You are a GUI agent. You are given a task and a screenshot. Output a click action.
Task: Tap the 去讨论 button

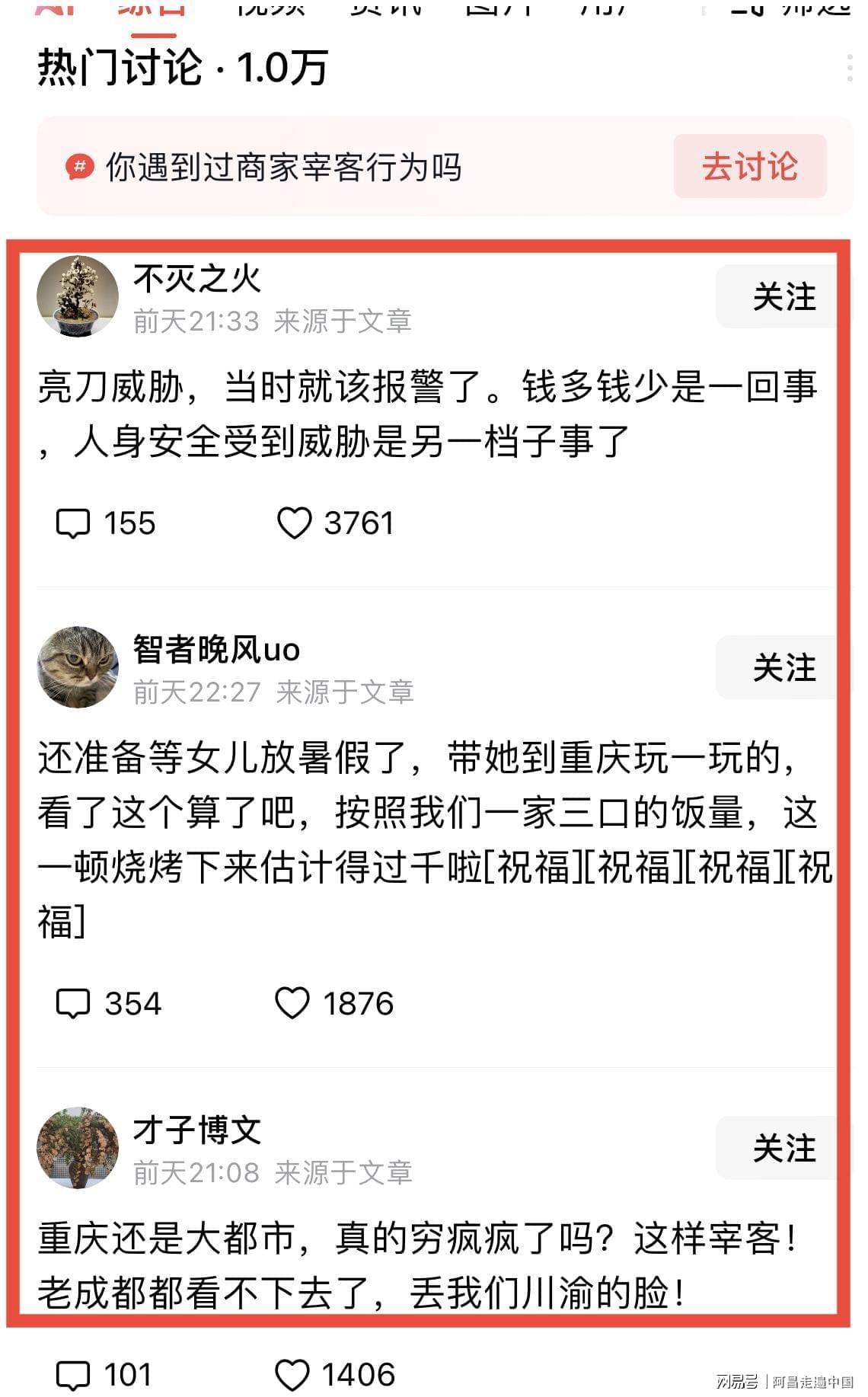coord(749,166)
